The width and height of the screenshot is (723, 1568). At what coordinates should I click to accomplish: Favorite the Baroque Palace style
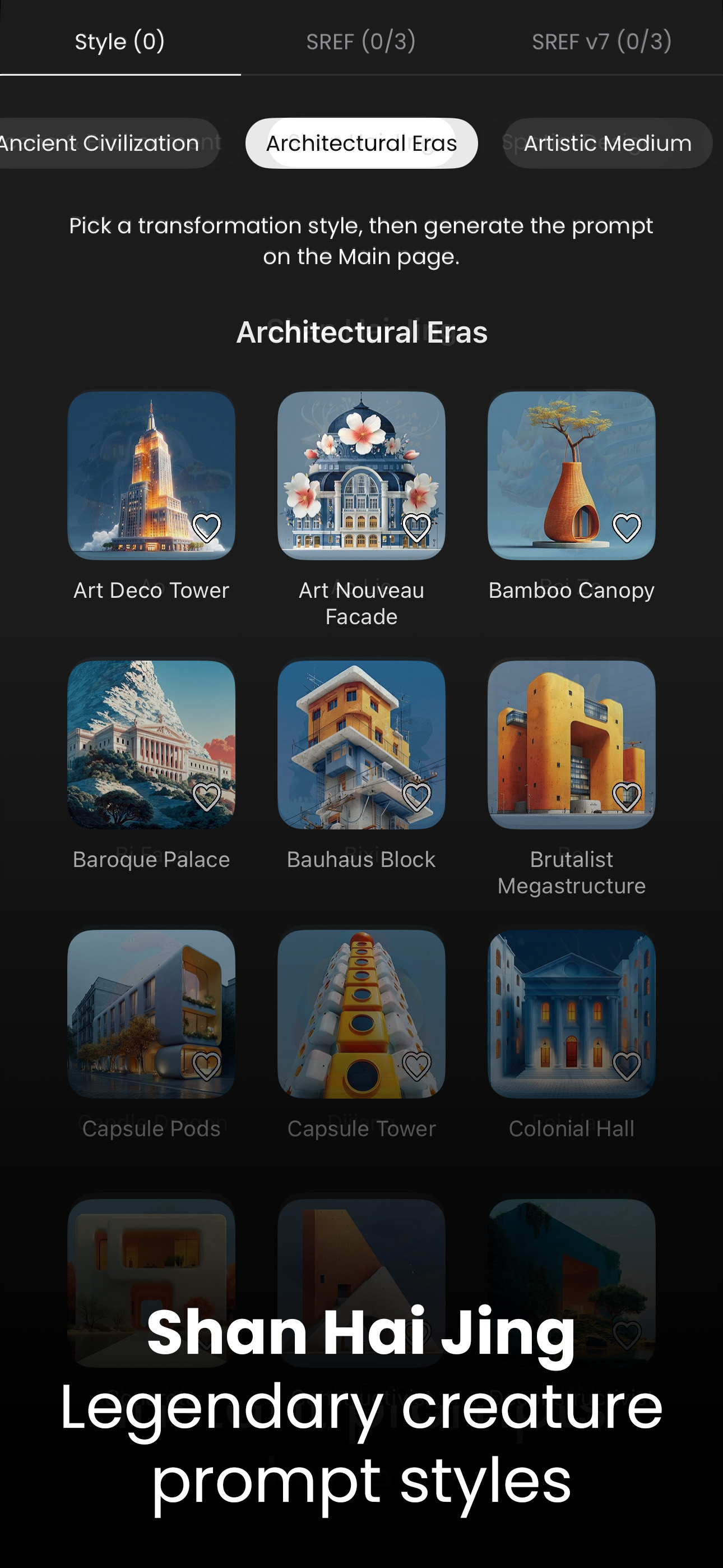pyautogui.click(x=206, y=796)
